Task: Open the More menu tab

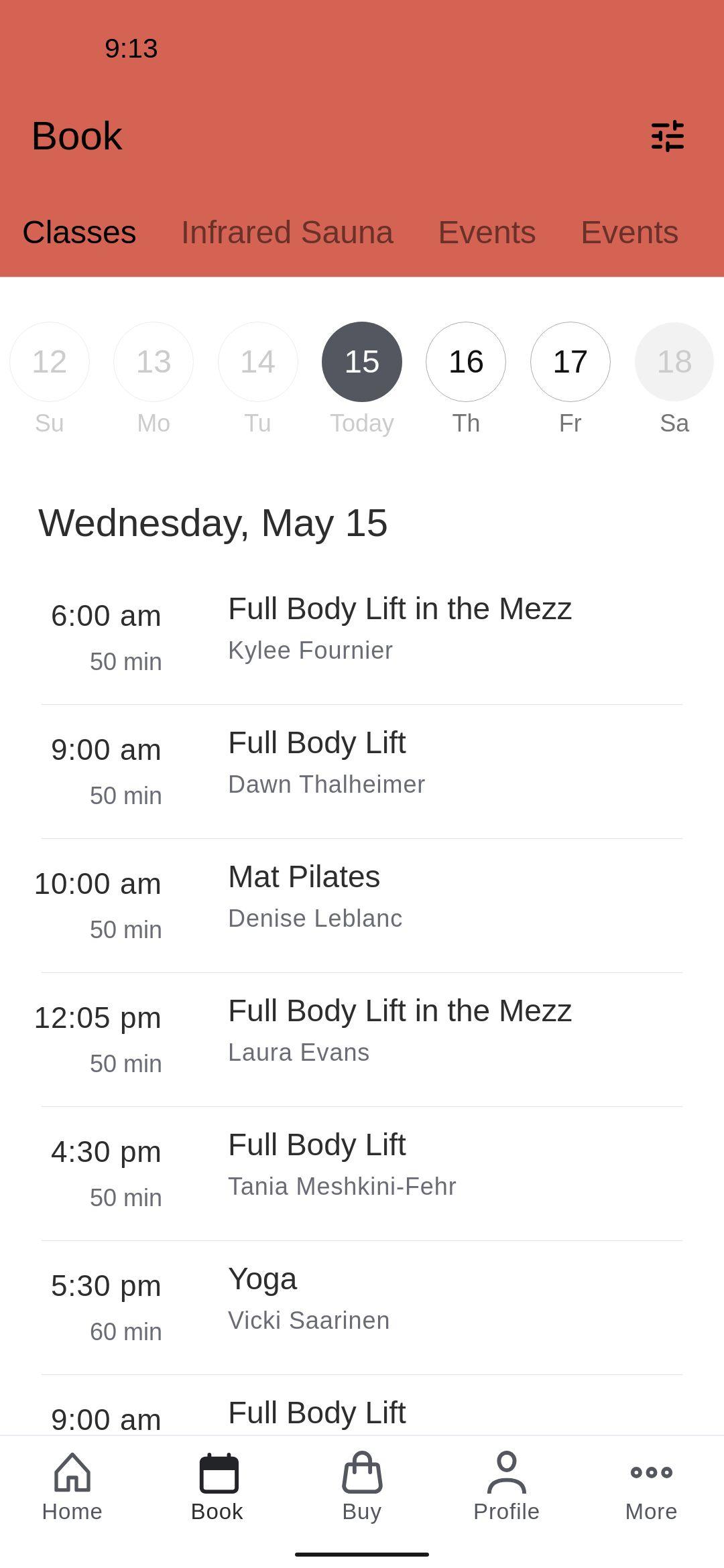Action: click(x=652, y=1487)
